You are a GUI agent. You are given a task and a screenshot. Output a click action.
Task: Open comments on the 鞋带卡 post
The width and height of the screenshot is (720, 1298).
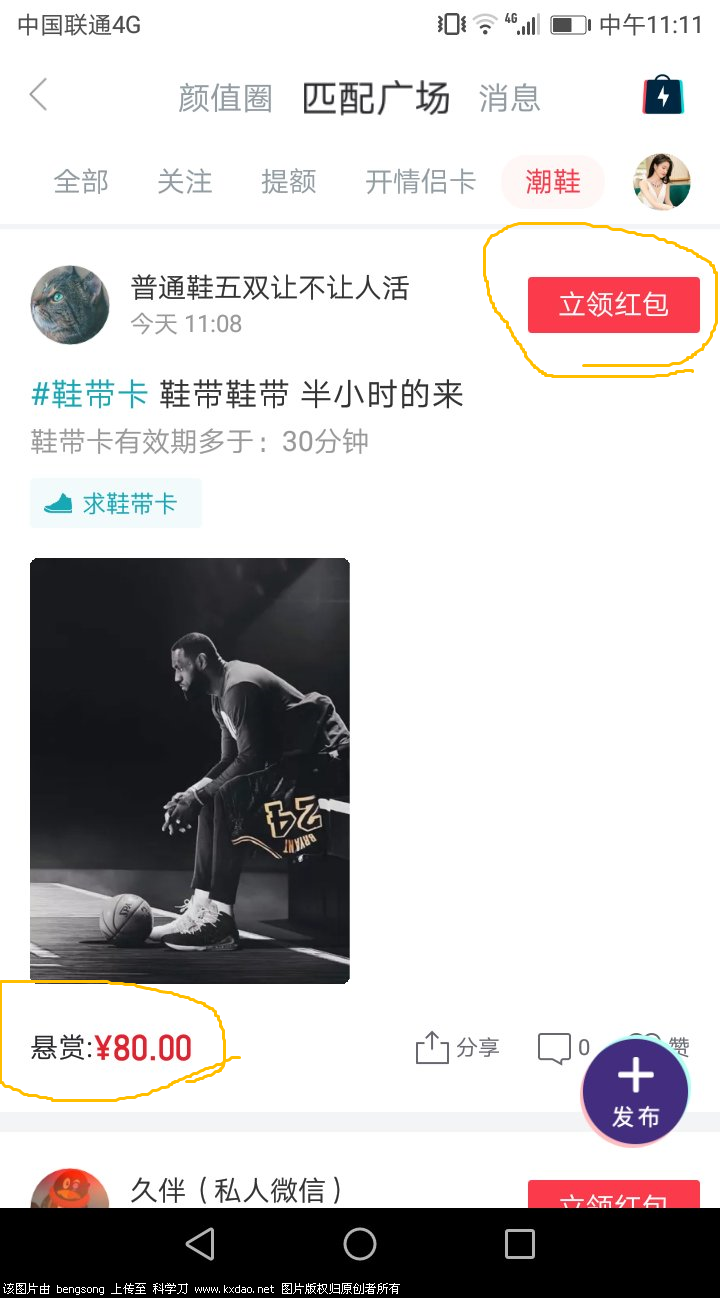point(563,1047)
